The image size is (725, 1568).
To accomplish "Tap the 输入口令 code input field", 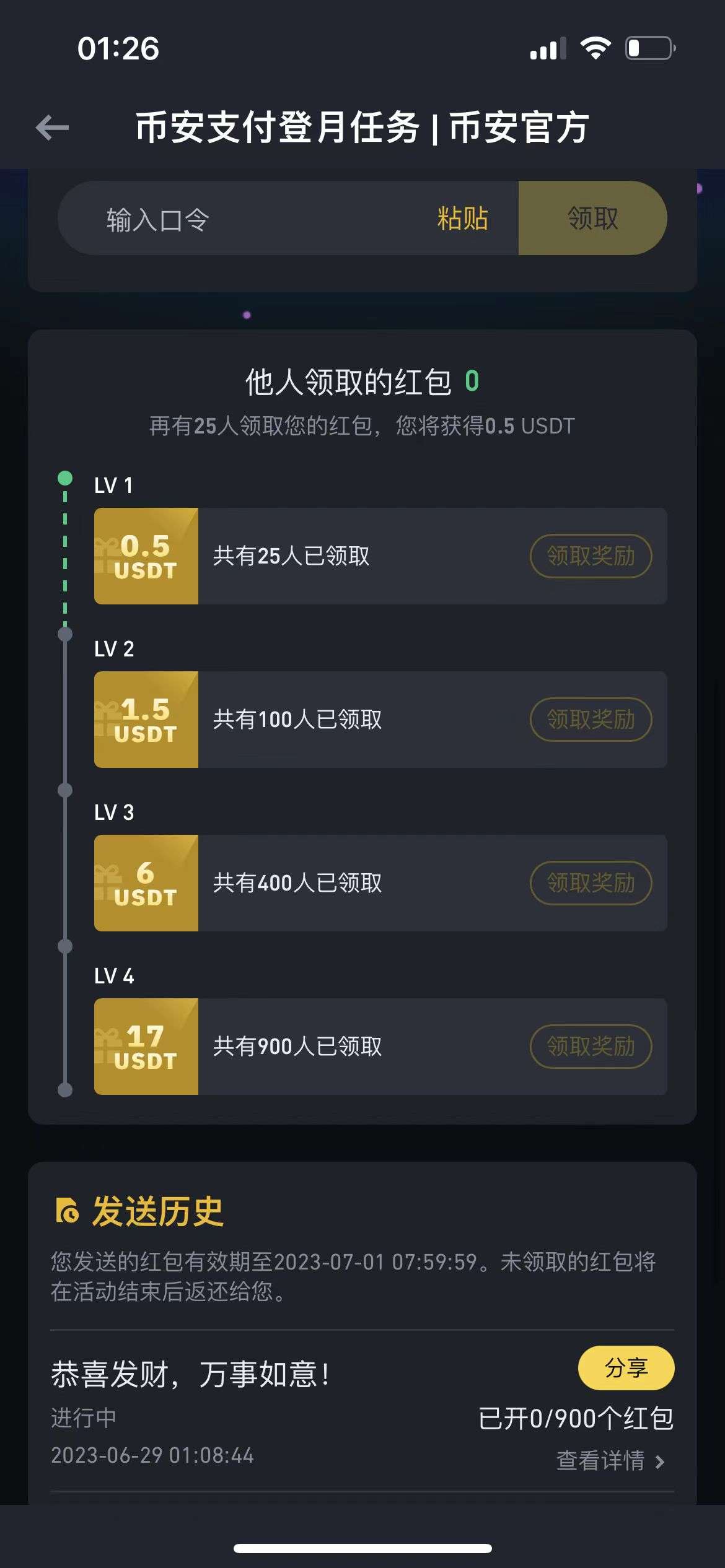I will click(242, 219).
